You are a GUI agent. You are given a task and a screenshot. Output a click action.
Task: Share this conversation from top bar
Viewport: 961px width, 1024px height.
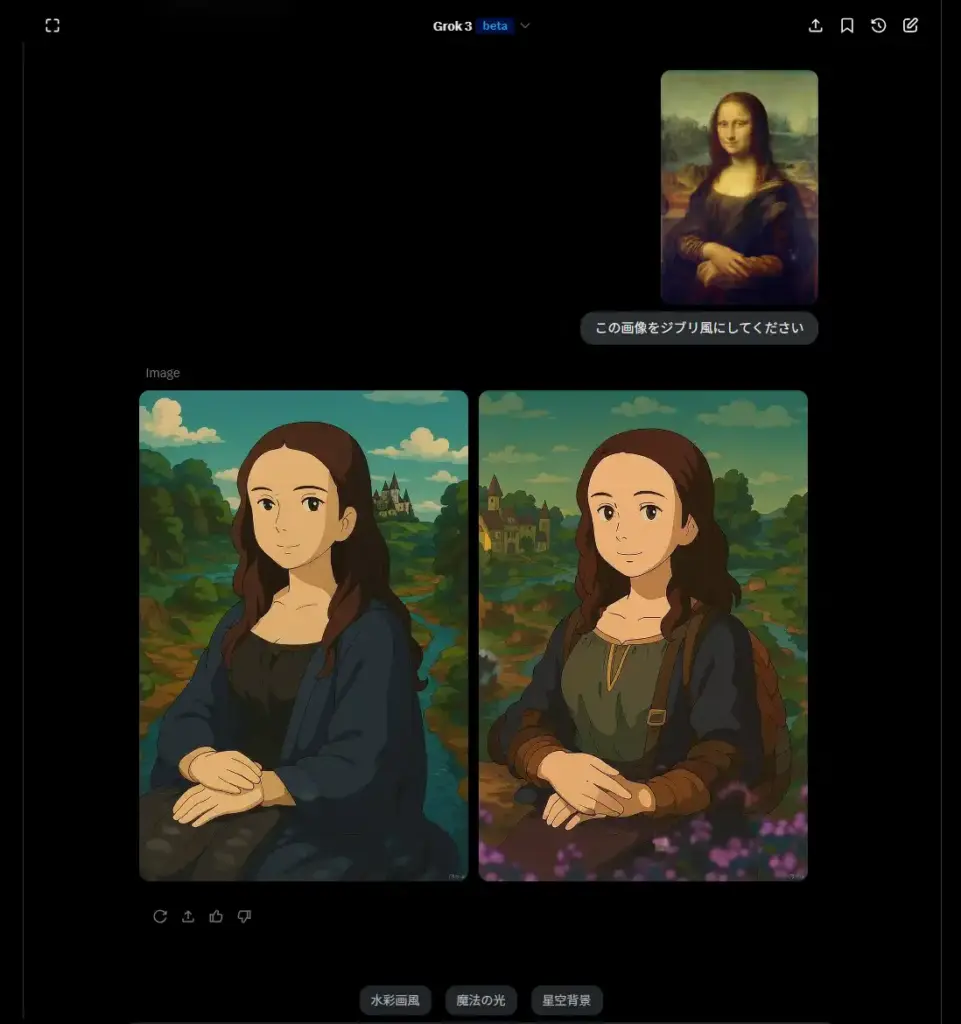point(815,26)
